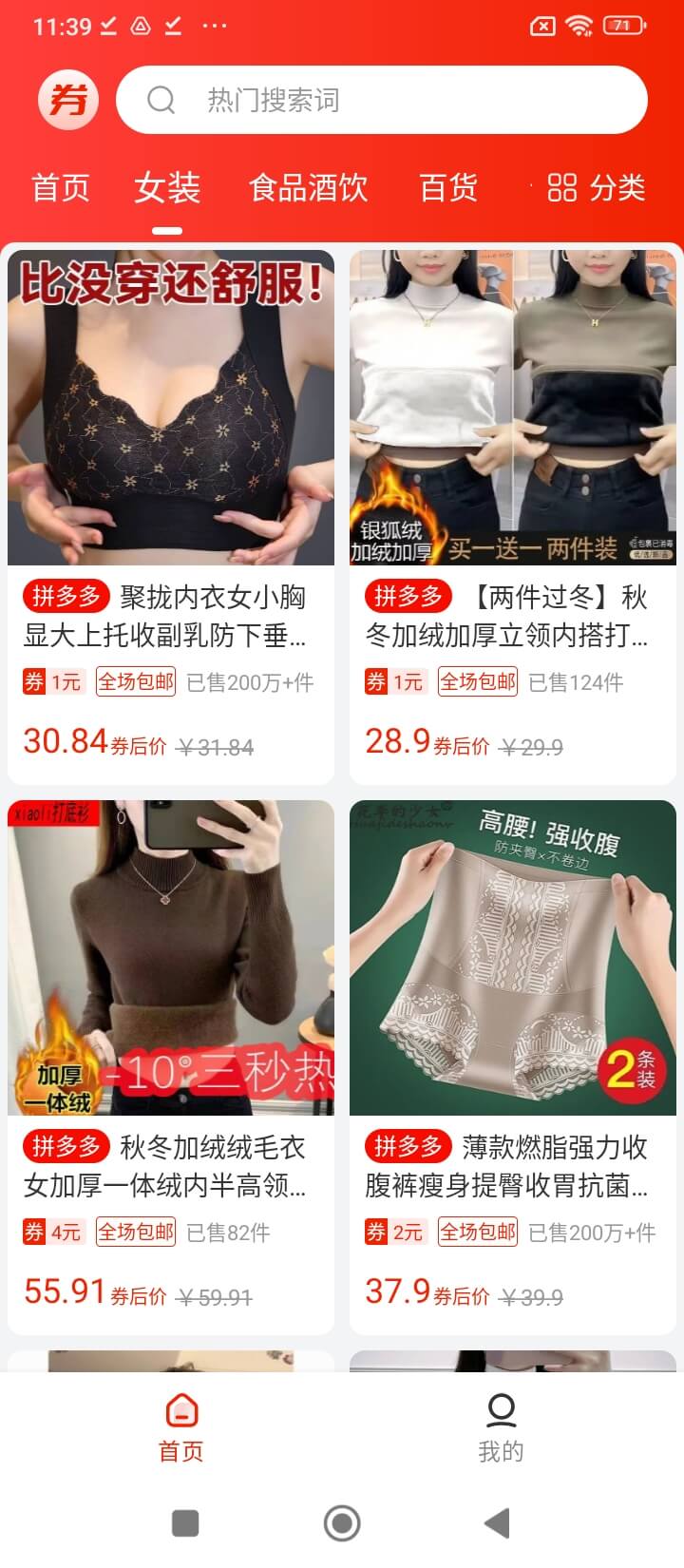Select the 女装 top tab
684x1568 pixels.
167,188
